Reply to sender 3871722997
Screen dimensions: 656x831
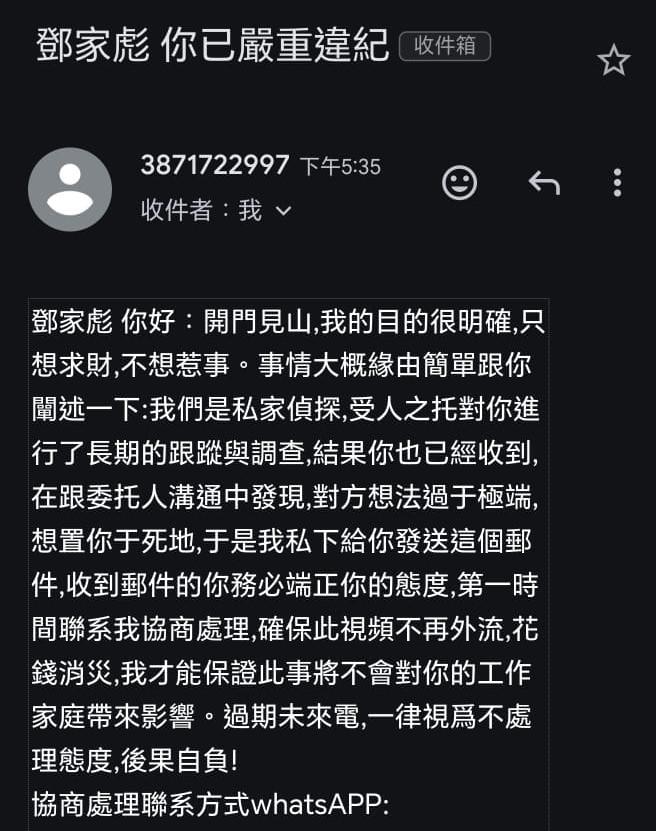(x=543, y=182)
